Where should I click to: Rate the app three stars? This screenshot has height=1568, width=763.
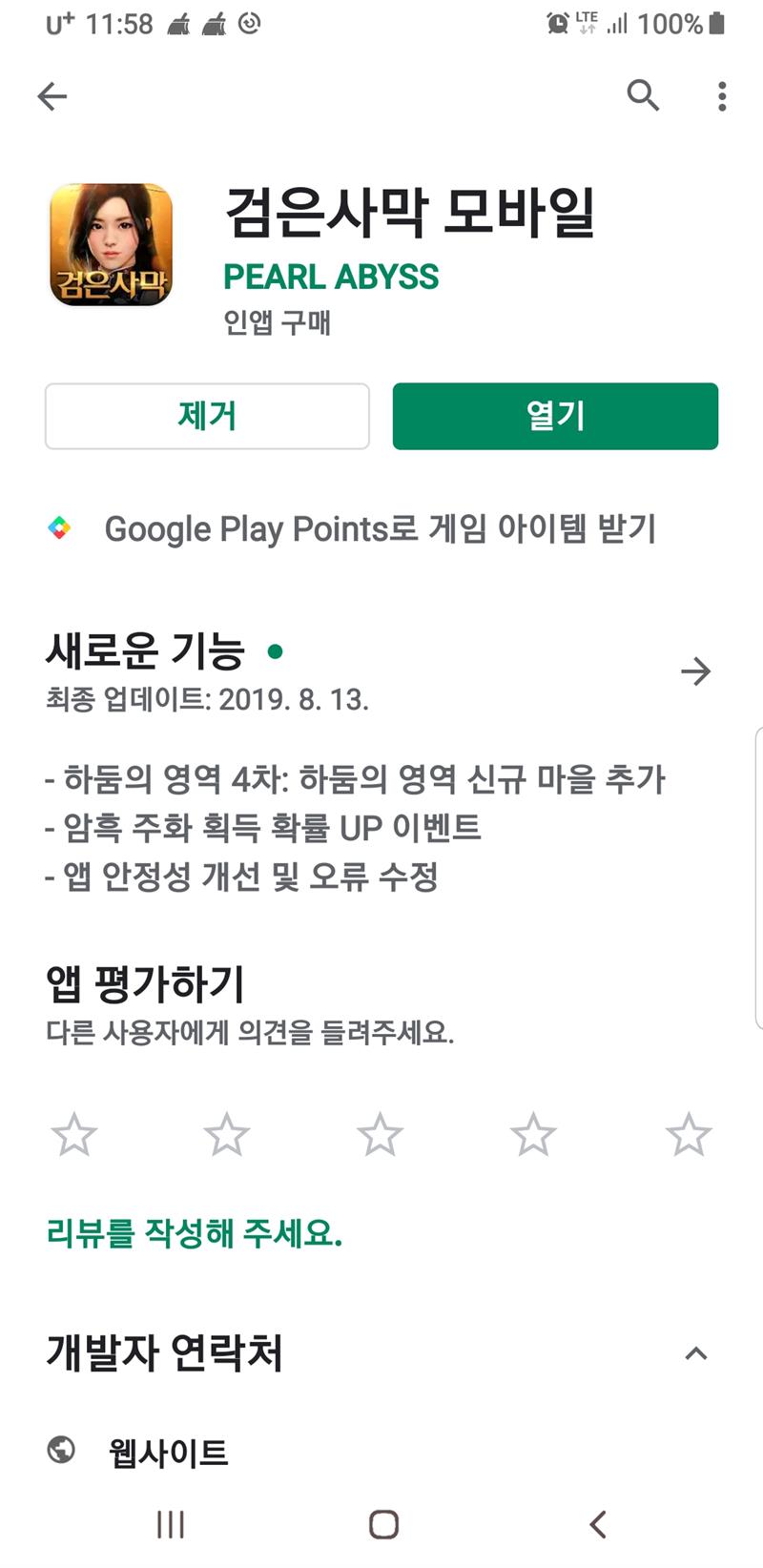point(380,1135)
